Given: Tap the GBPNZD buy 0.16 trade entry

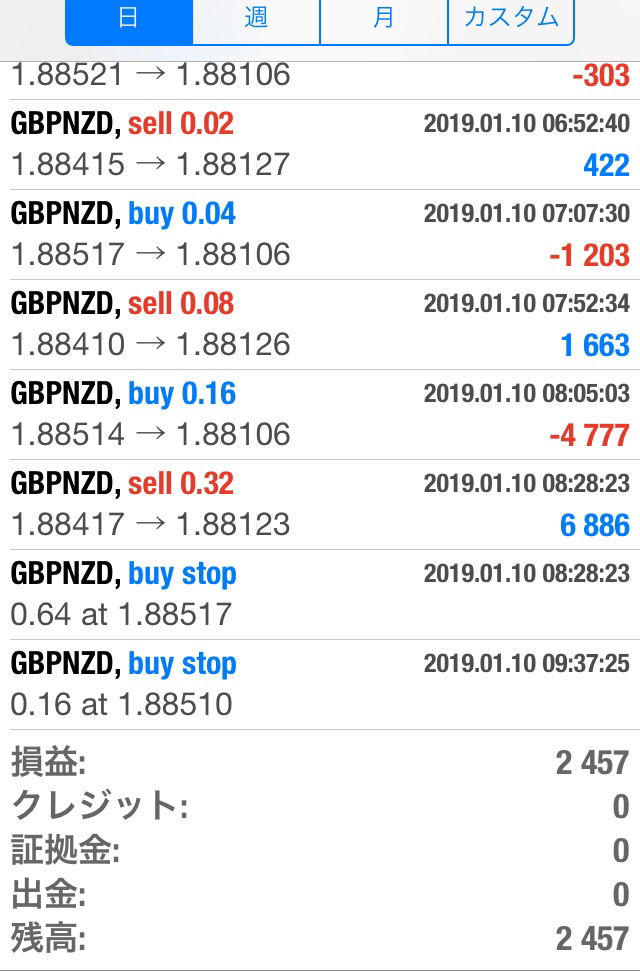Looking at the screenshot, I should (320, 414).
